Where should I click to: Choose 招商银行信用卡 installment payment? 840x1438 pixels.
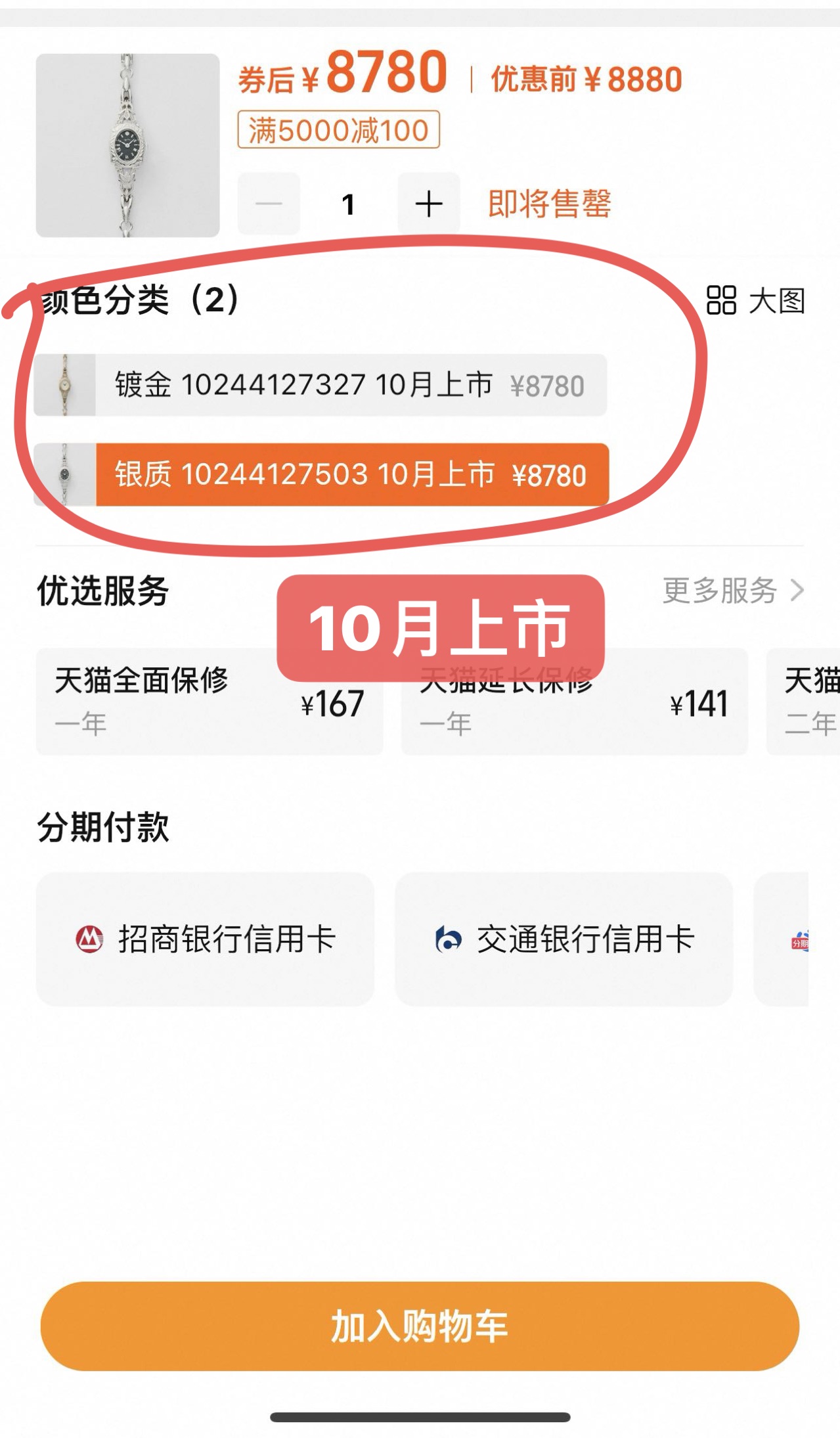point(206,939)
